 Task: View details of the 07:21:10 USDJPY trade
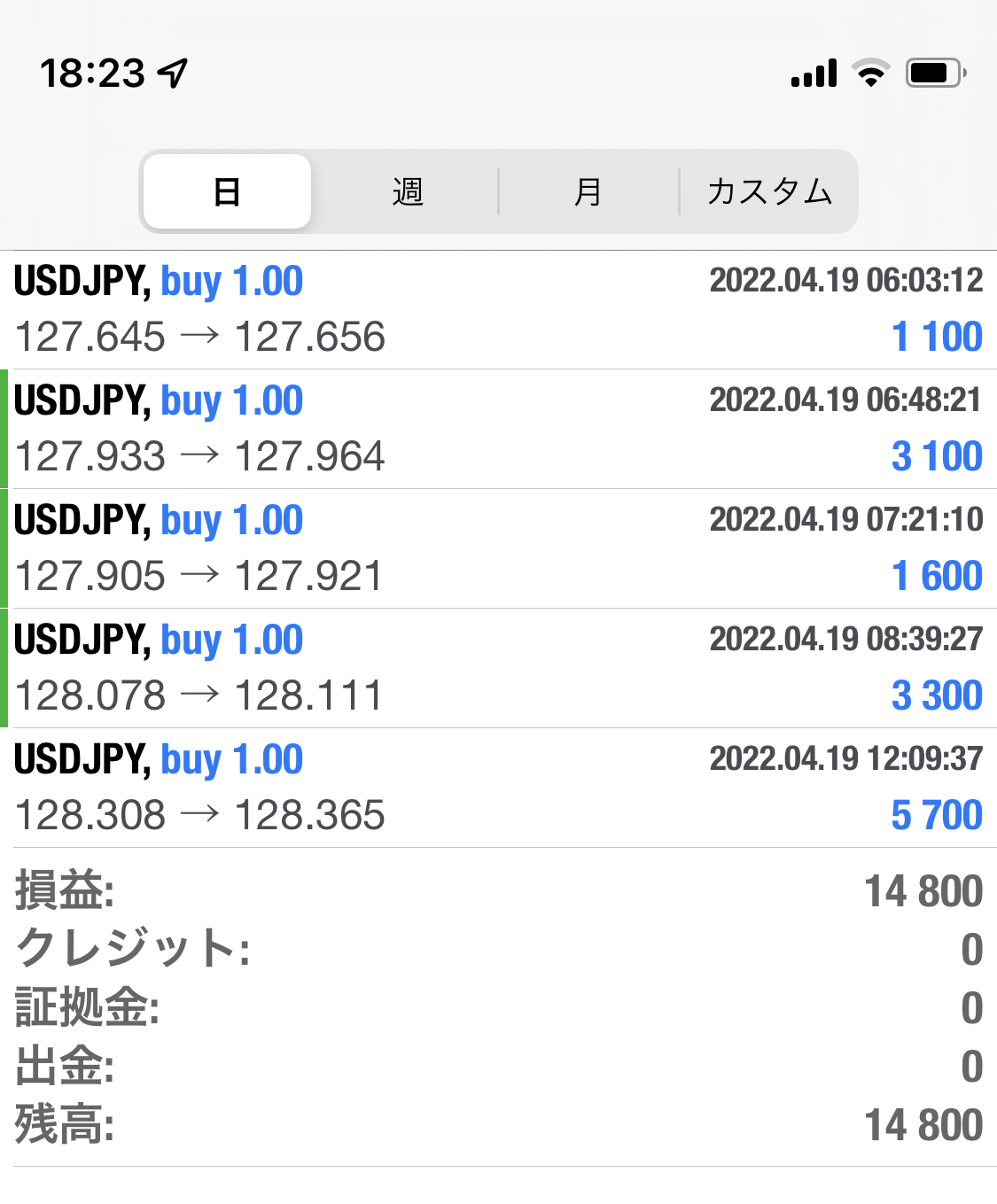(x=498, y=548)
